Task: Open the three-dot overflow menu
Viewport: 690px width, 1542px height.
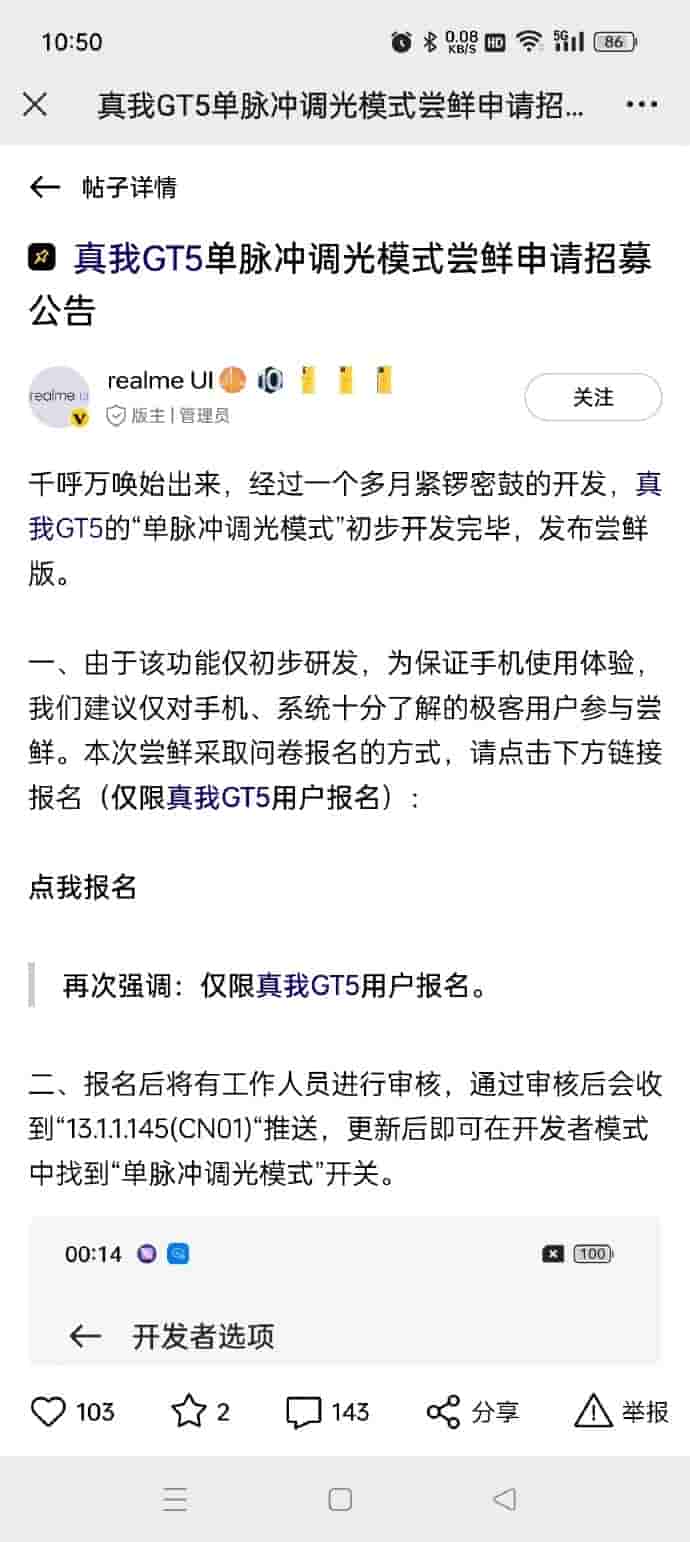Action: (x=641, y=104)
